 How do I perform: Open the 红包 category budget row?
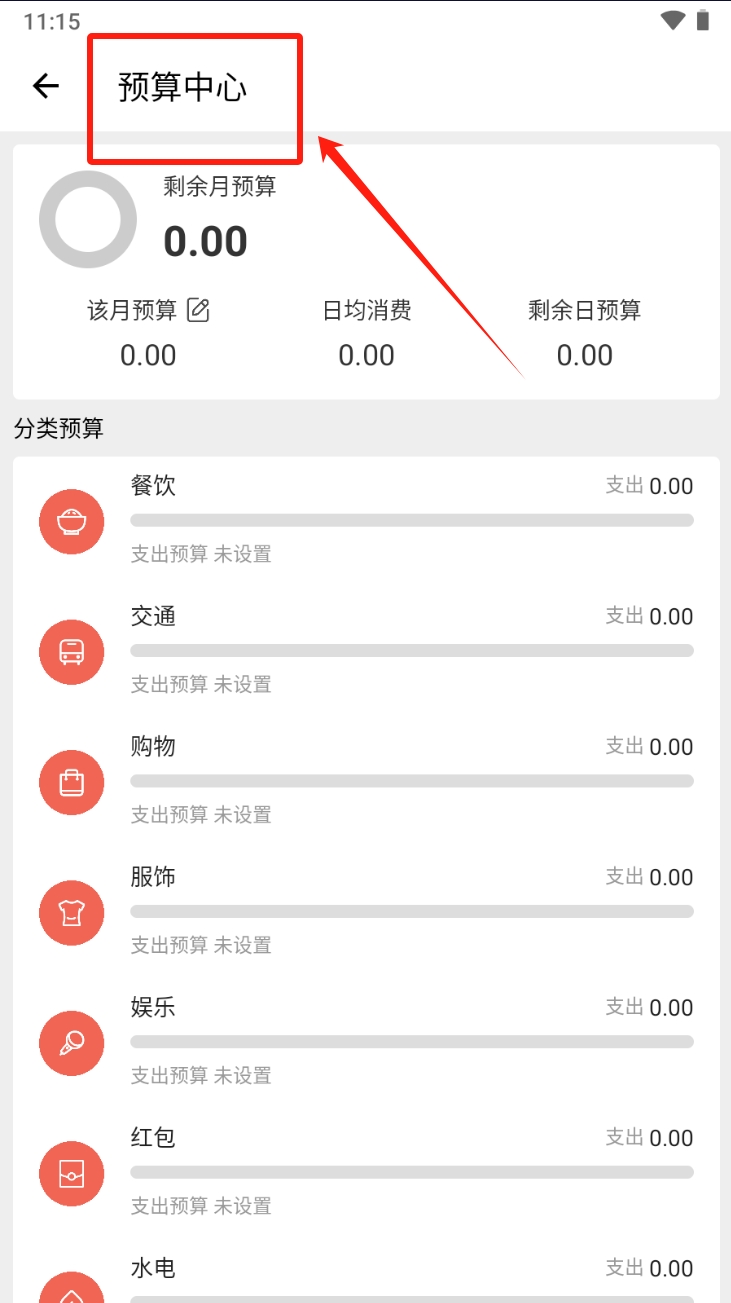point(366,1174)
